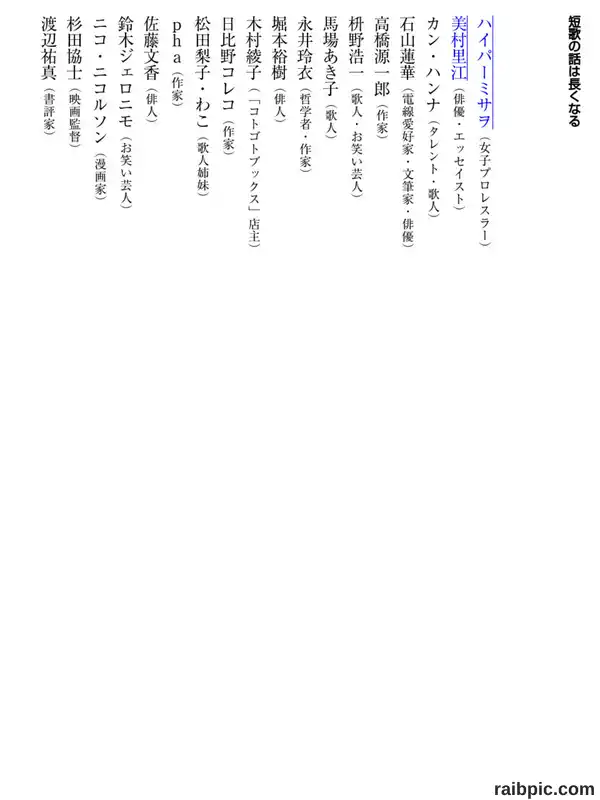Viewport: 600px width, 800px height.
Task: Open the ハイパーミサヲ chapter link
Action: [x=485, y=72]
